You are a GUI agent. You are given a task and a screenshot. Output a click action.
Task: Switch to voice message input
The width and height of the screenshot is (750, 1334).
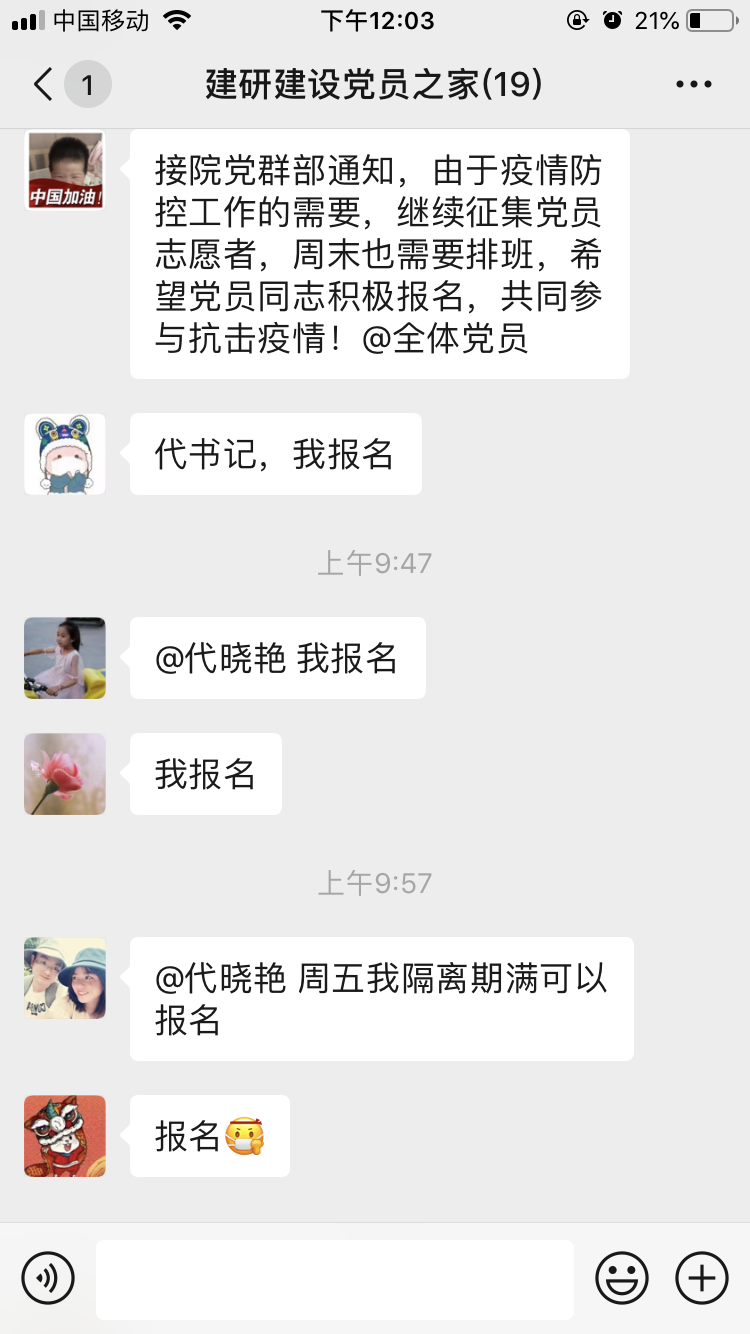click(48, 1278)
